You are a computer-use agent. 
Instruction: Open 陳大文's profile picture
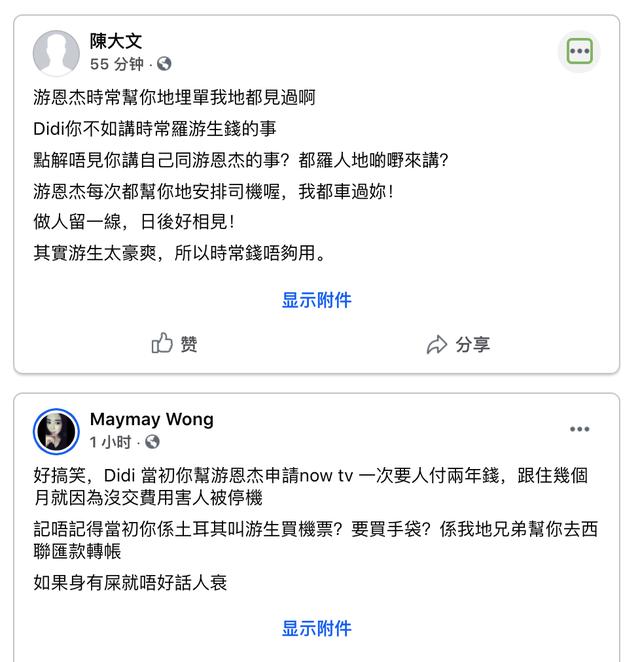click(x=56, y=53)
